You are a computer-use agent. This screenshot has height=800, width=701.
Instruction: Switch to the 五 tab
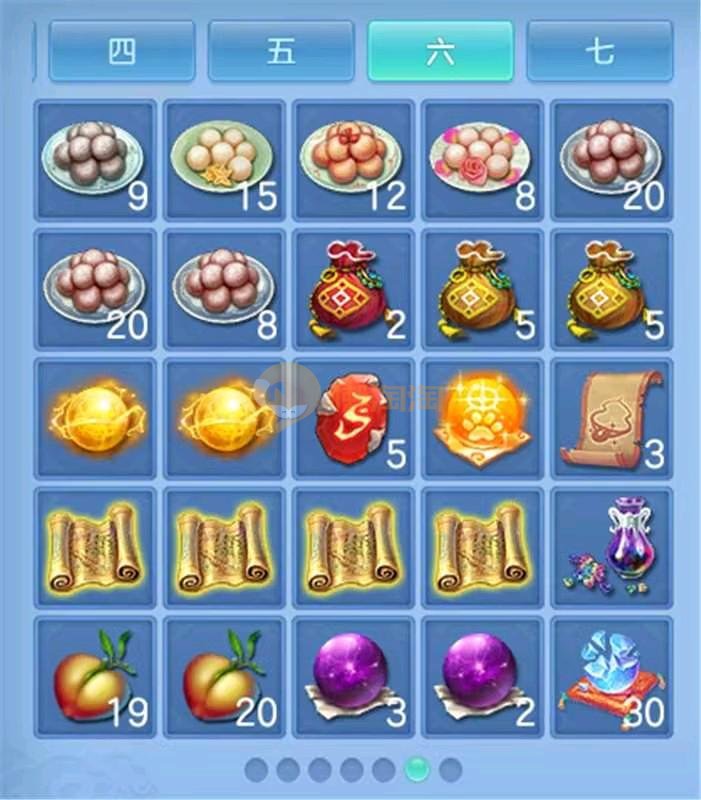click(x=281, y=51)
